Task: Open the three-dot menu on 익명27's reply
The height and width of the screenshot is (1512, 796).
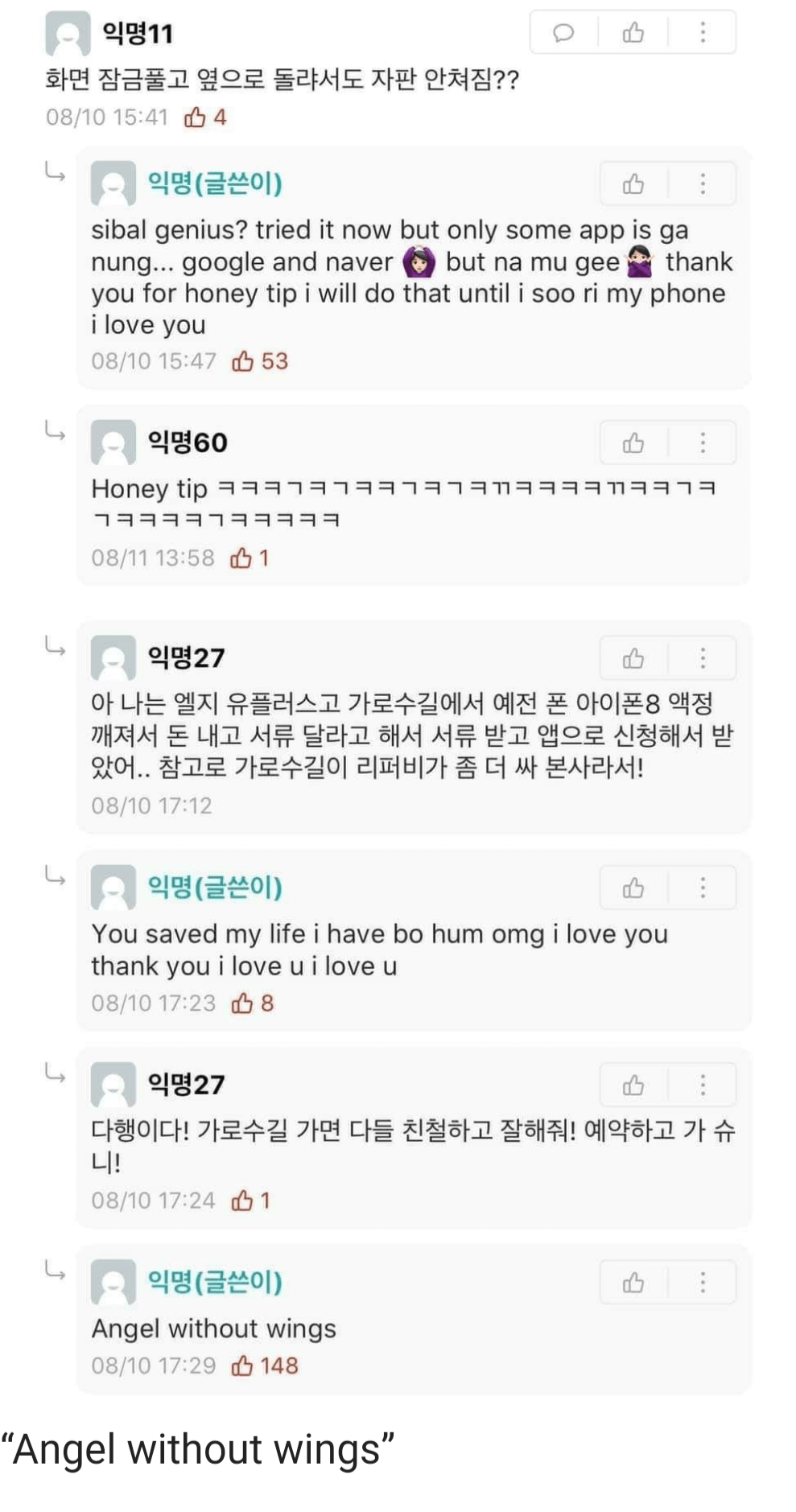Action: point(704,657)
